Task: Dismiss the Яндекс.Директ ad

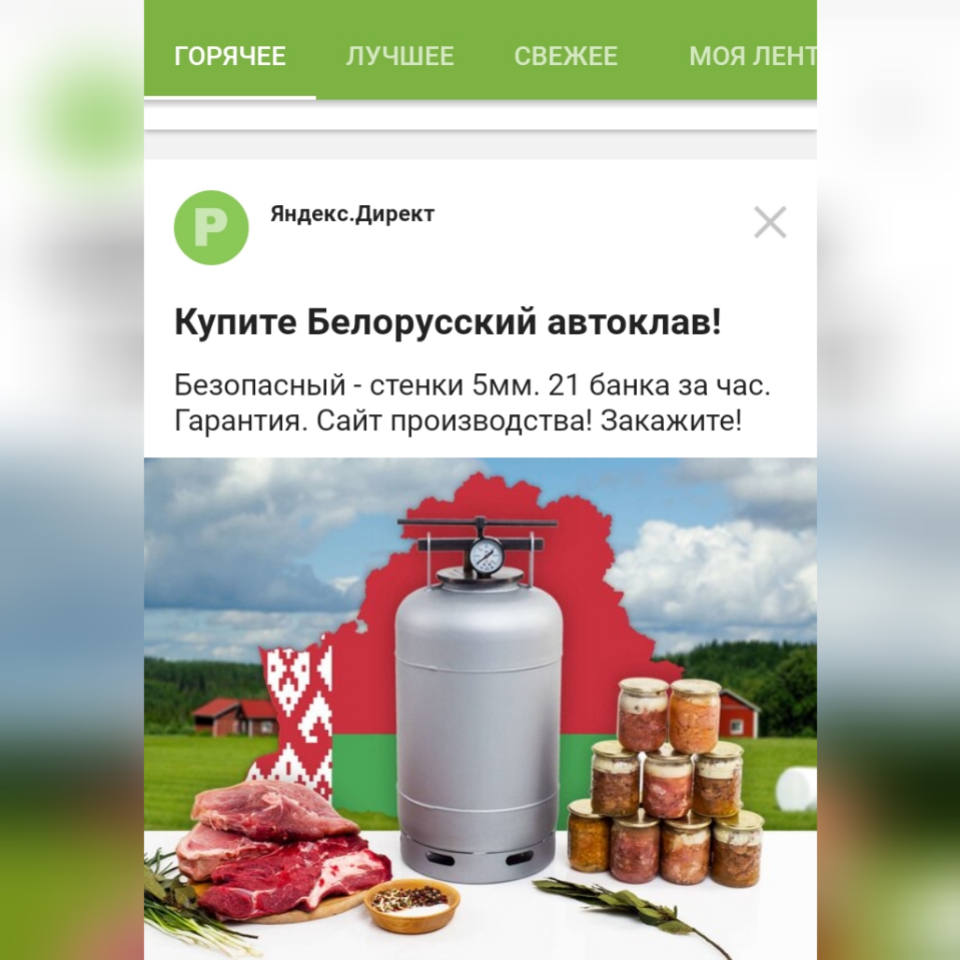Action: point(770,222)
